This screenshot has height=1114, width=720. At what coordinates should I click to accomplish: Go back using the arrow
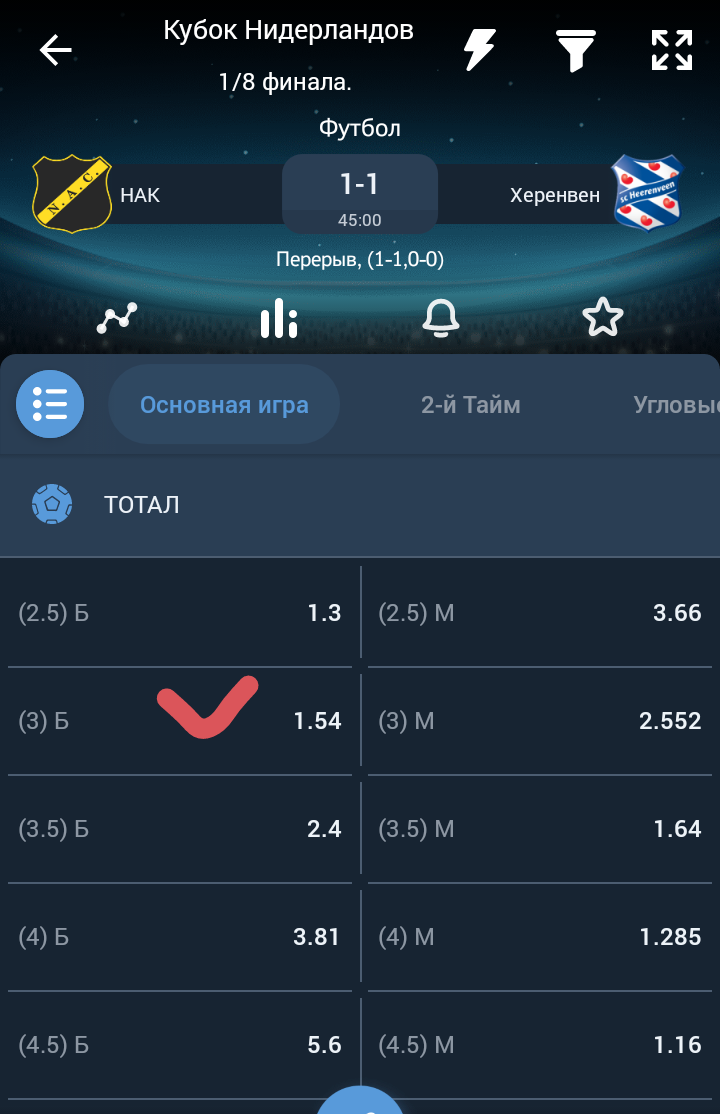pos(55,50)
